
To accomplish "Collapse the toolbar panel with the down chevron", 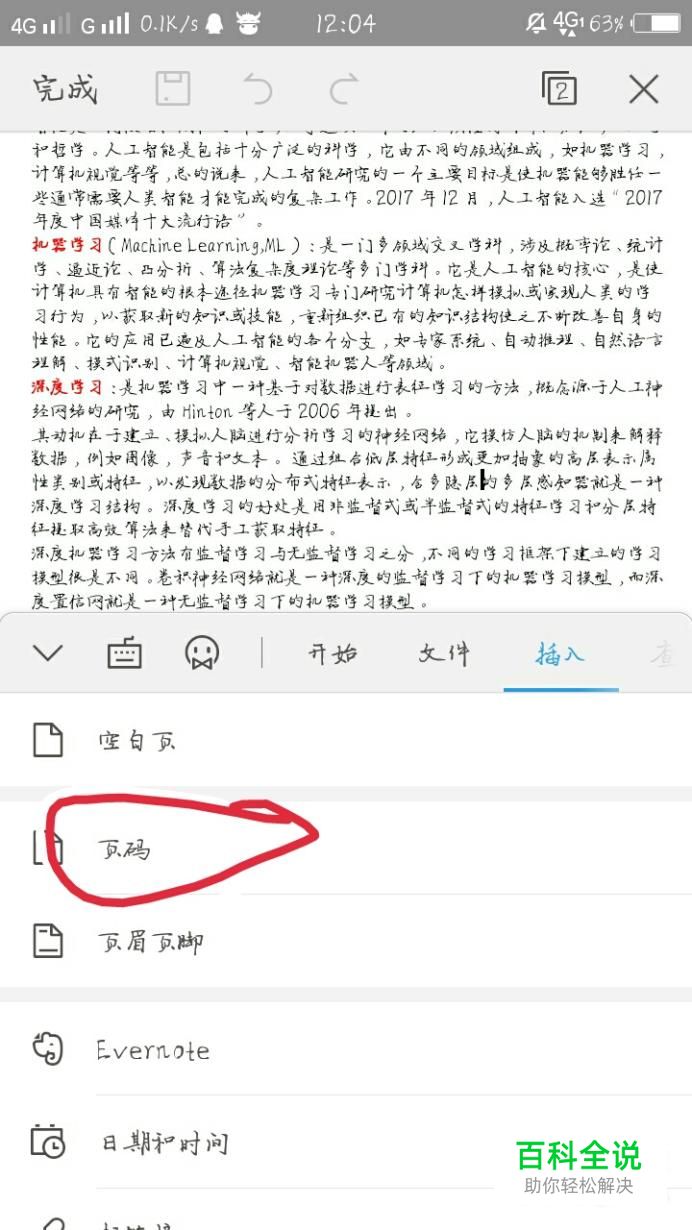I will [x=47, y=654].
